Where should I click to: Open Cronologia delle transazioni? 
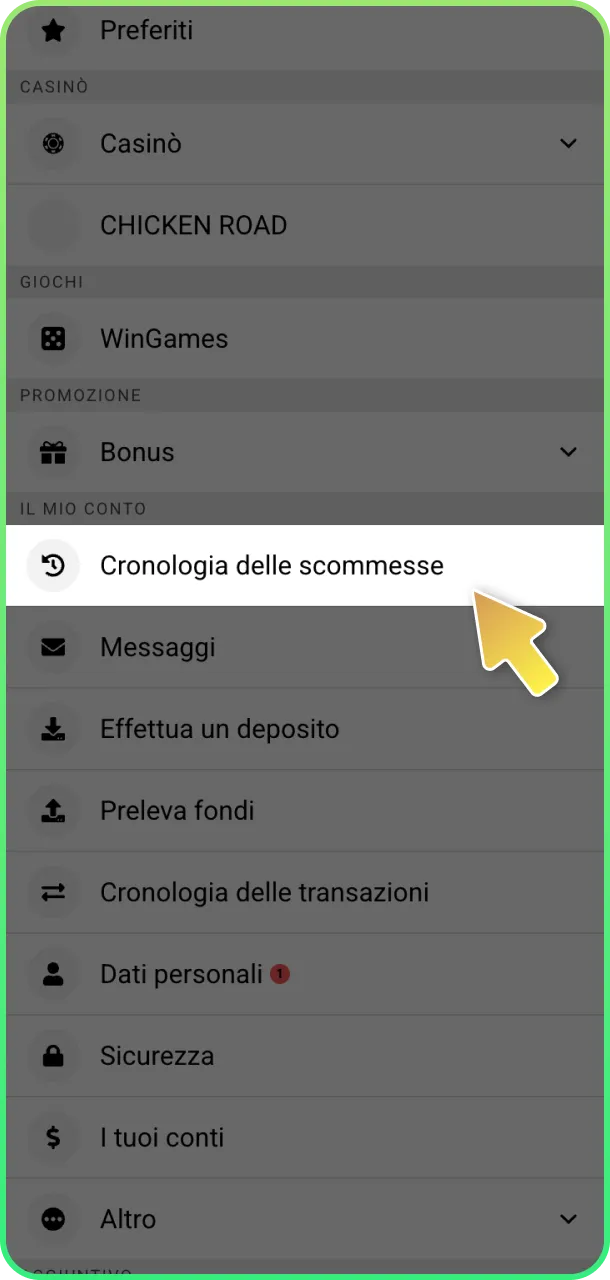(x=264, y=892)
